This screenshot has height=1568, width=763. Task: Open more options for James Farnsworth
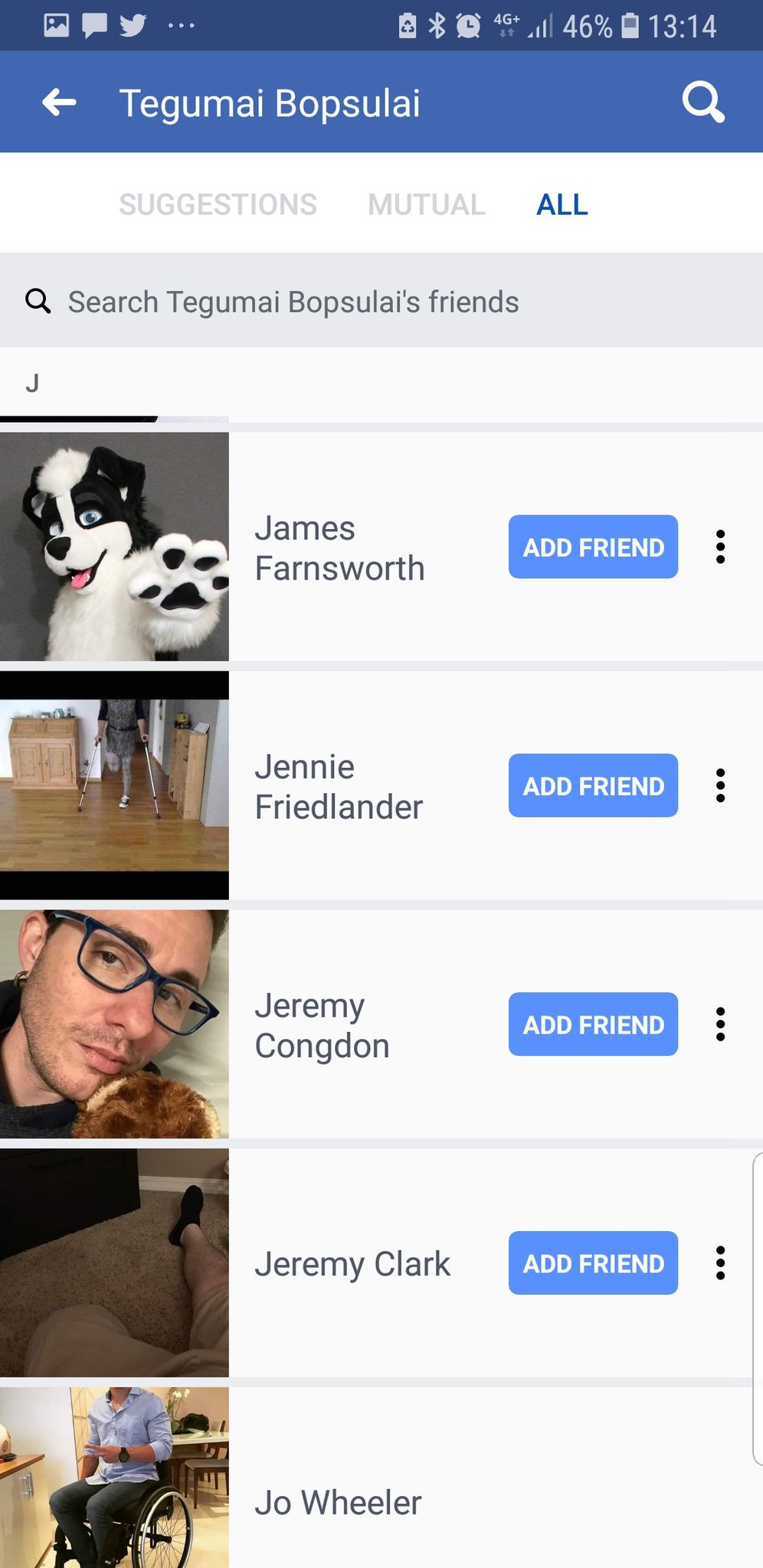[x=720, y=547]
